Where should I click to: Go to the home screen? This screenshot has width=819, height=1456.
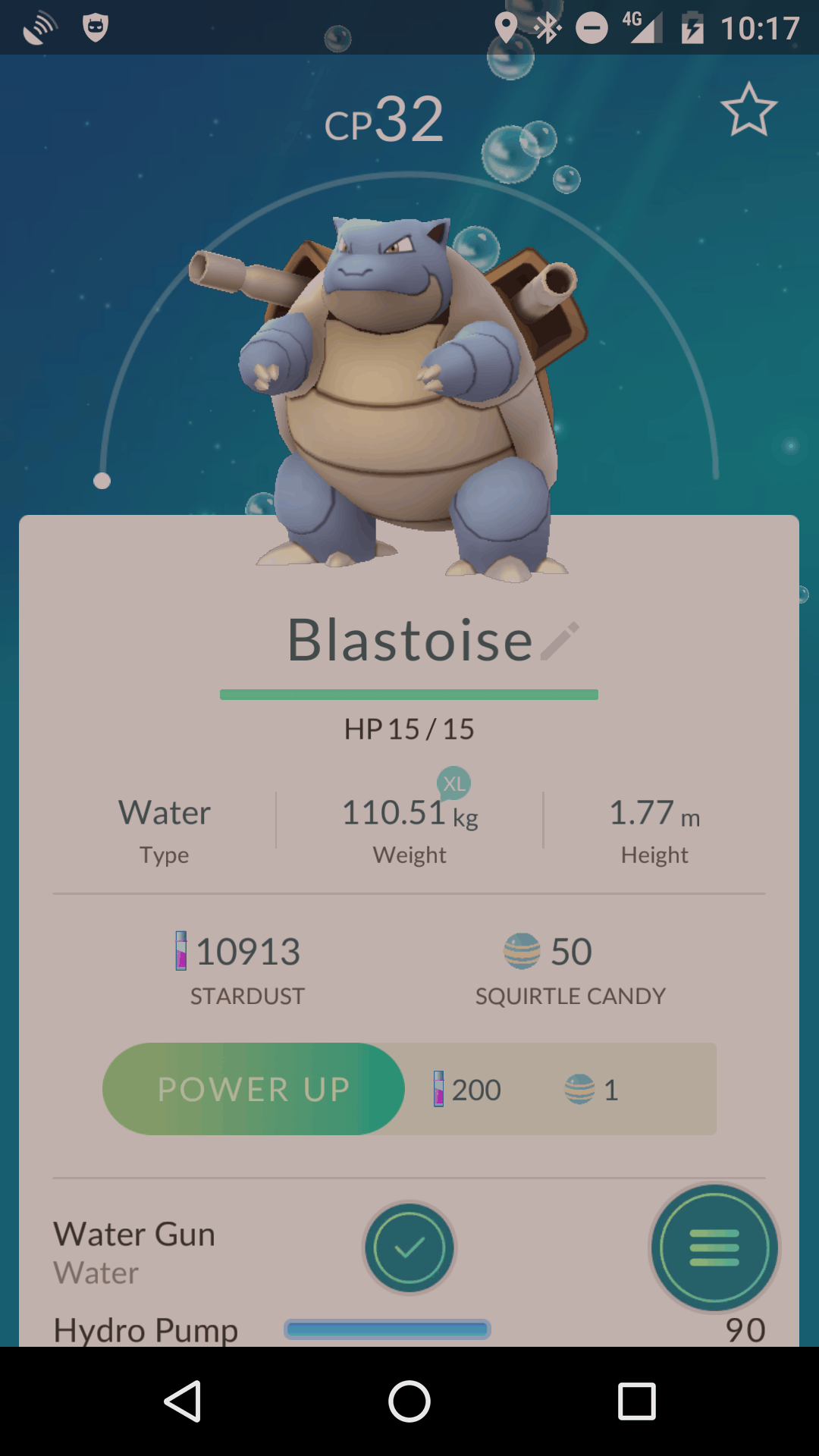(x=409, y=1401)
